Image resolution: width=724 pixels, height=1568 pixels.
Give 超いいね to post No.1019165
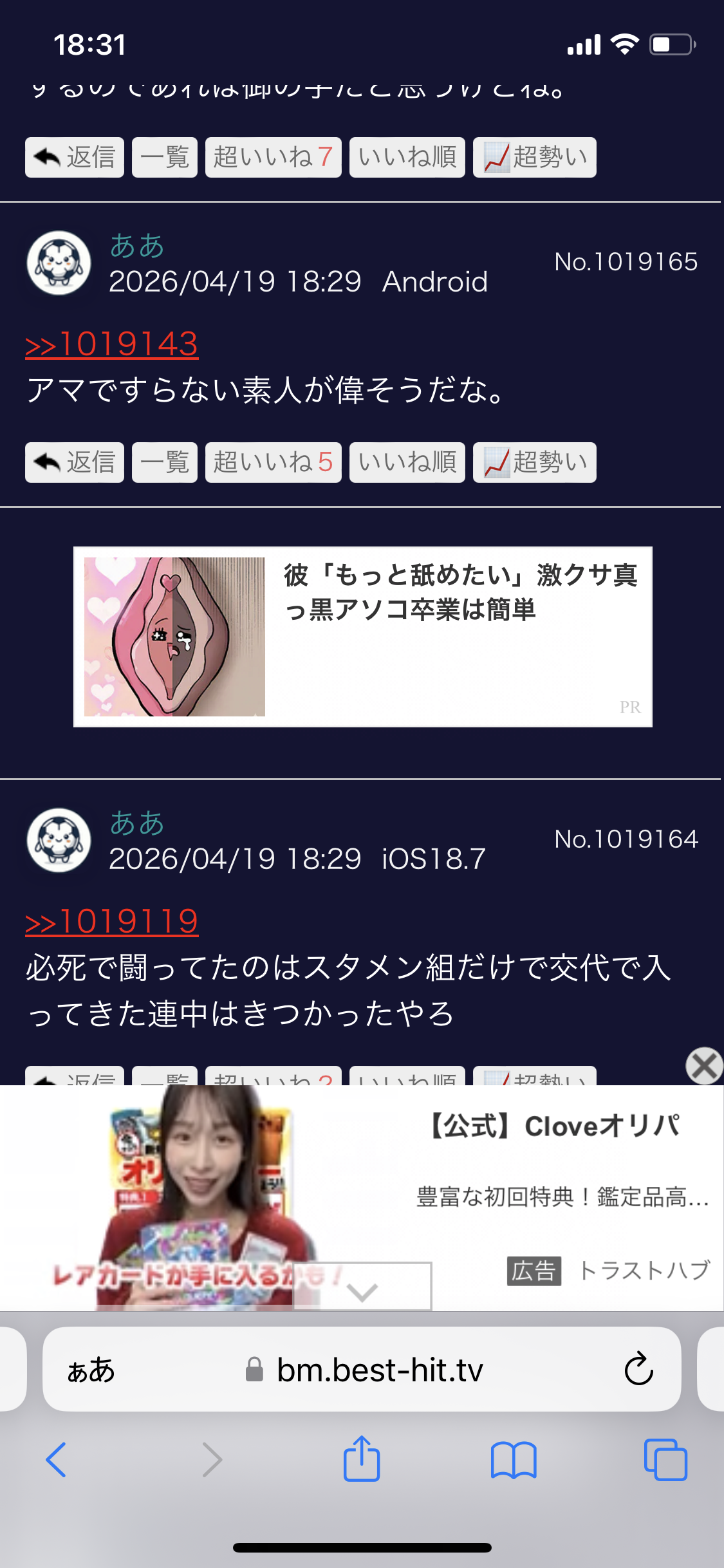tap(274, 462)
